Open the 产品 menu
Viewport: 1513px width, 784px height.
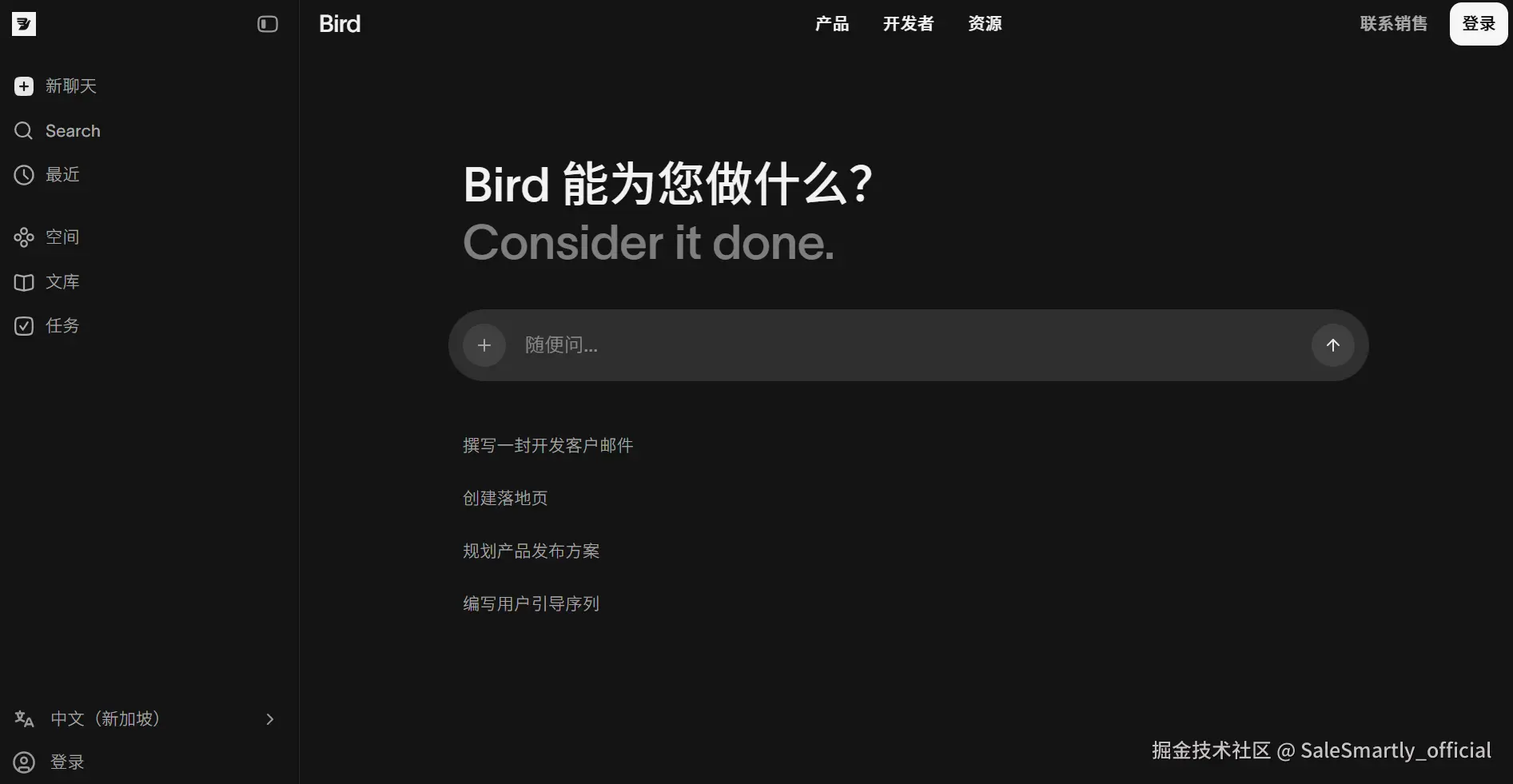[831, 24]
